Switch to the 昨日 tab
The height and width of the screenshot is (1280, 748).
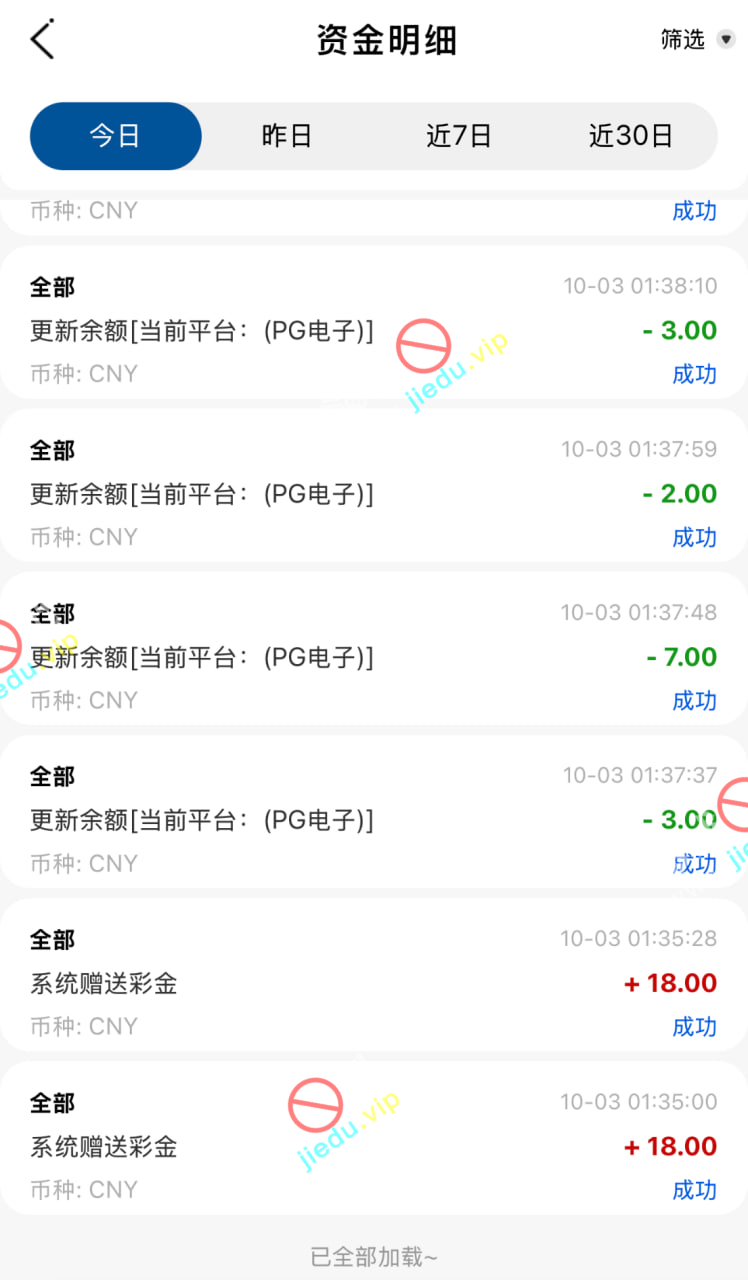coord(287,136)
